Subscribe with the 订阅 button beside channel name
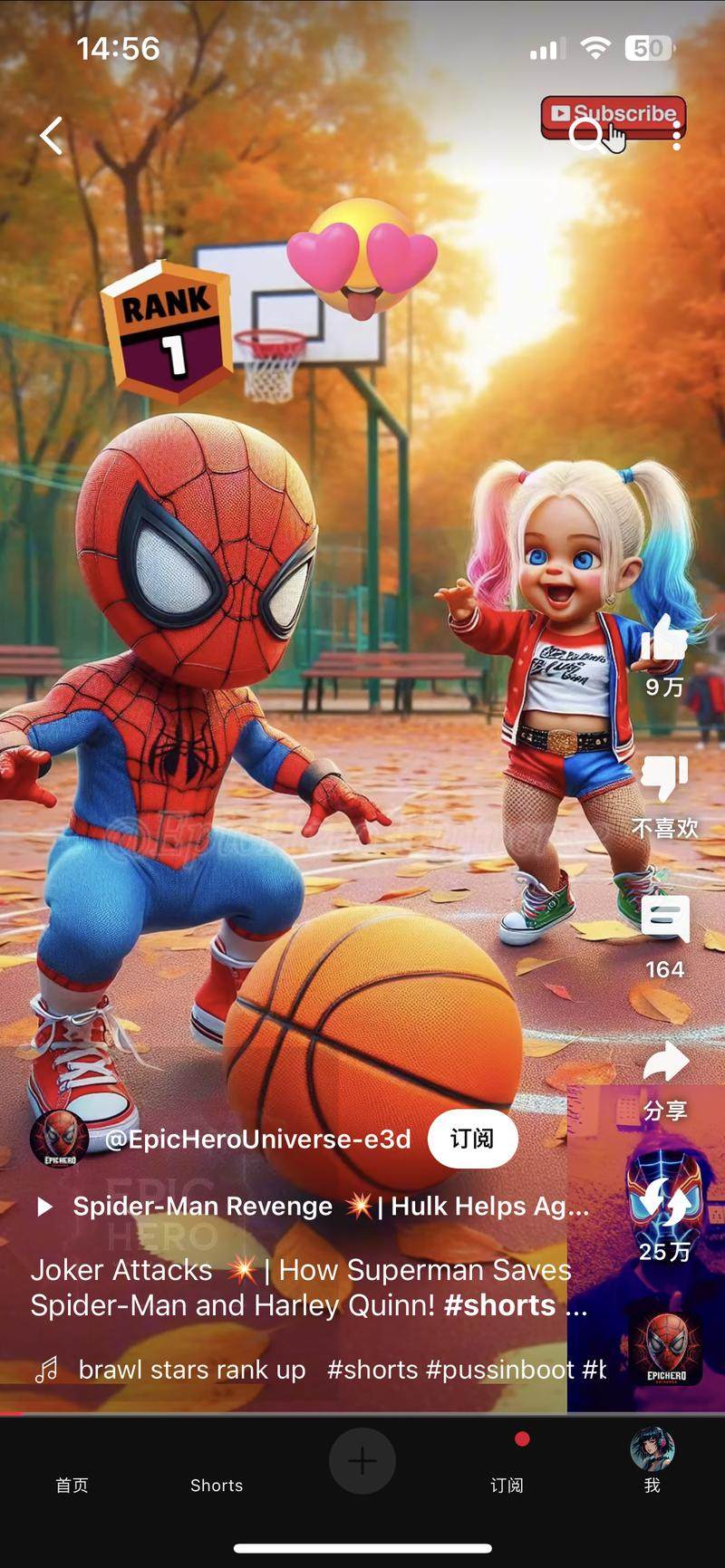725x1568 pixels. point(472,1139)
